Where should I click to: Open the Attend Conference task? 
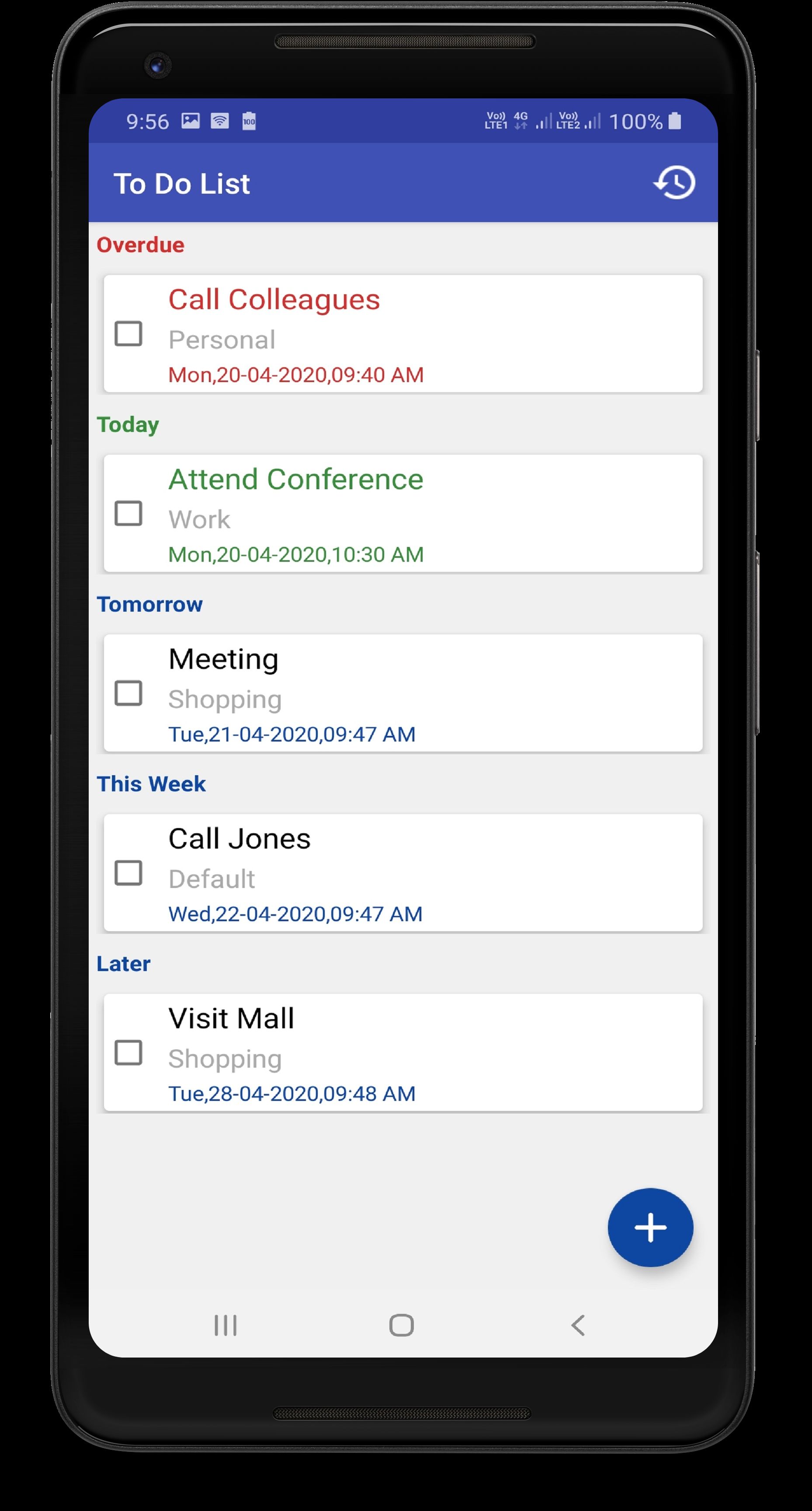[403, 513]
